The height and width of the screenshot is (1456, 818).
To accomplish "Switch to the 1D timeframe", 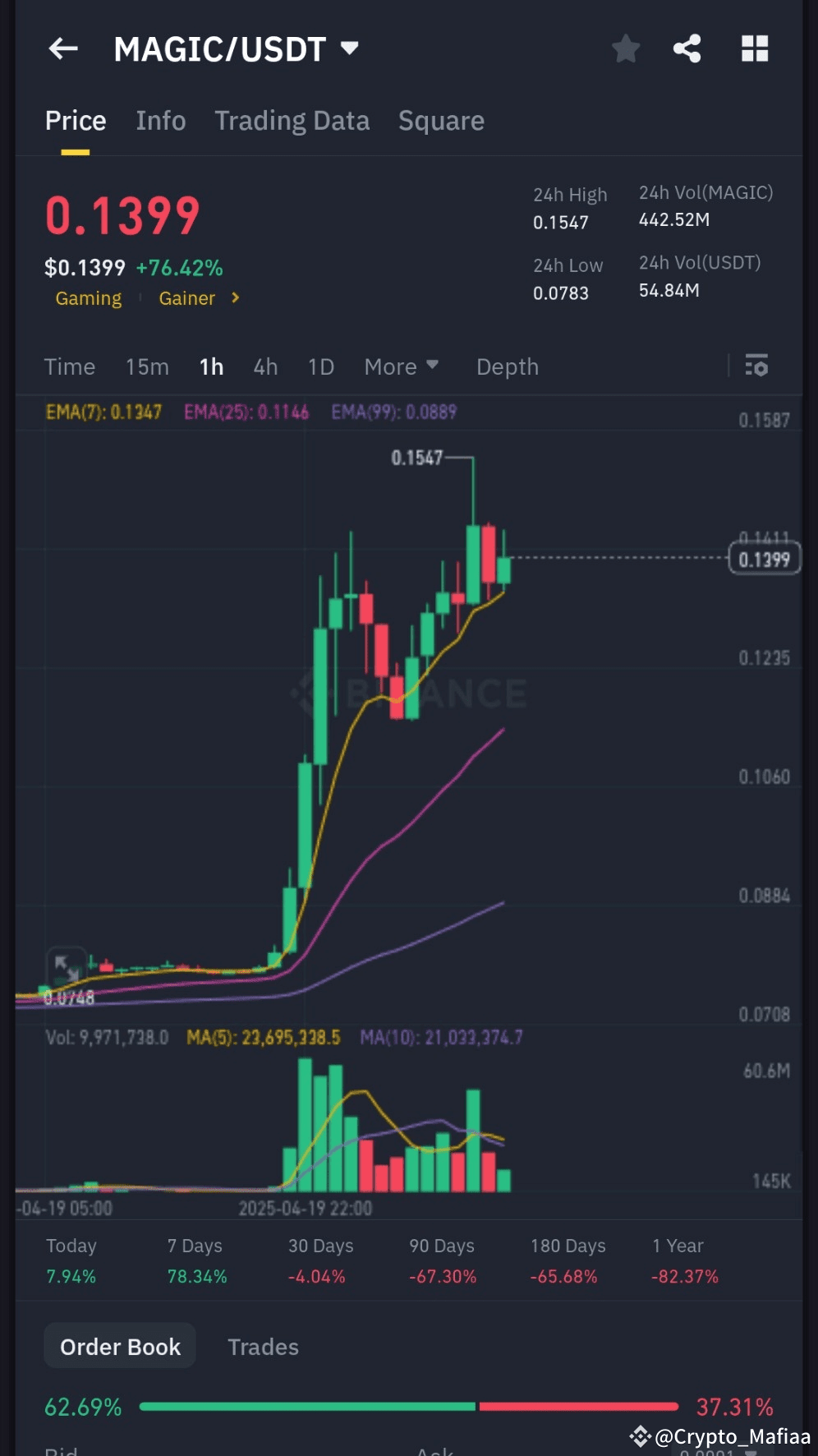I will (x=320, y=366).
